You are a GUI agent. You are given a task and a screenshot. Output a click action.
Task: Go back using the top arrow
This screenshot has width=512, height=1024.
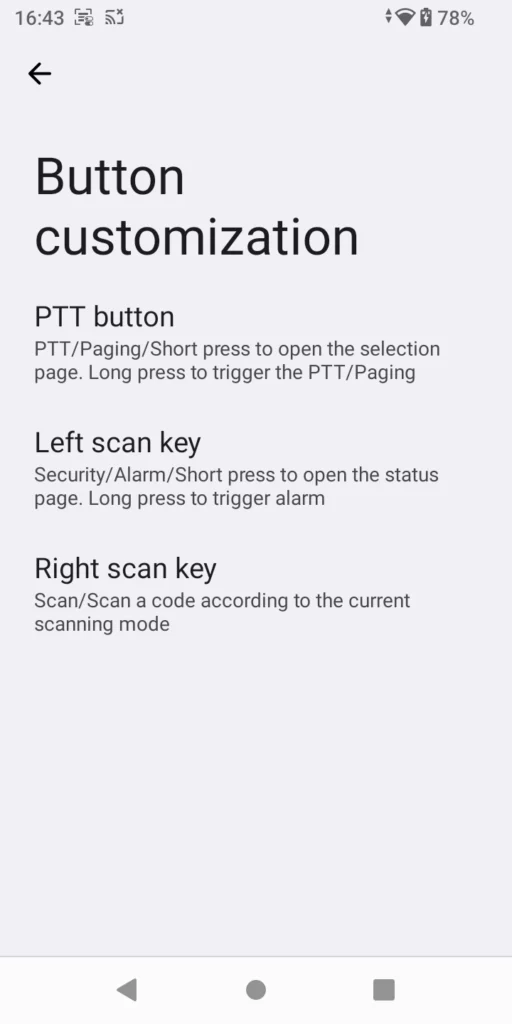[x=39, y=74]
